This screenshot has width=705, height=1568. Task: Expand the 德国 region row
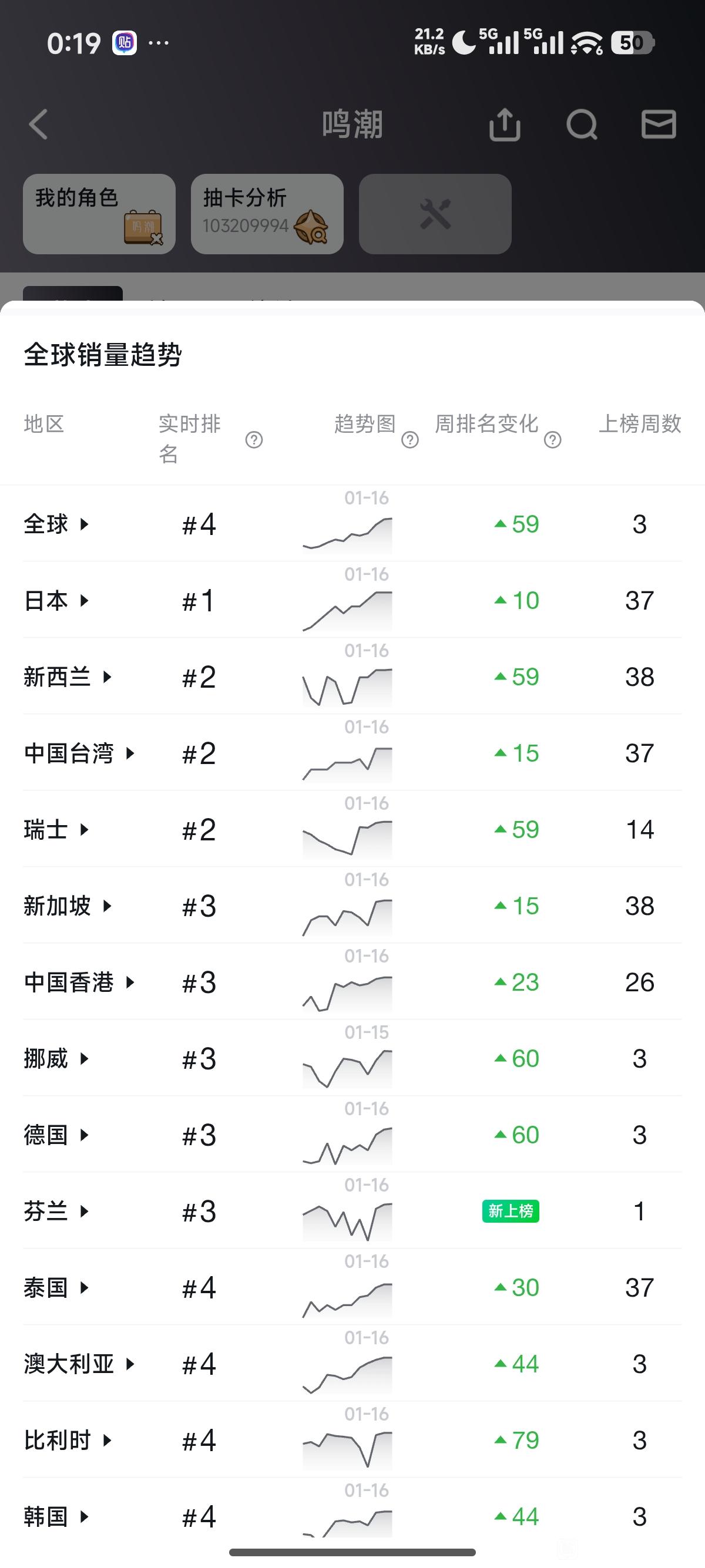[x=56, y=1135]
